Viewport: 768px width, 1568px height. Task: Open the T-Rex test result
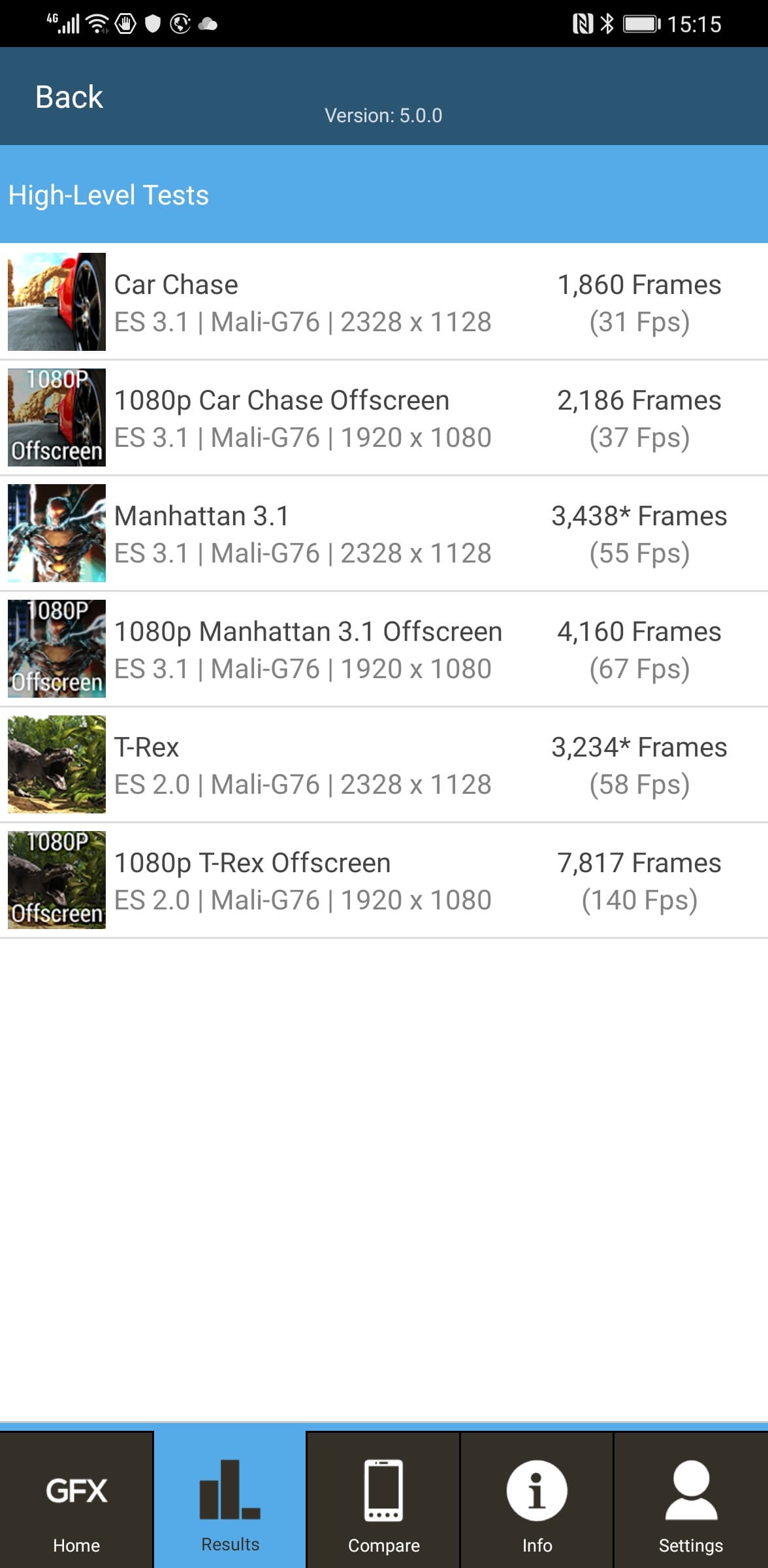point(384,765)
